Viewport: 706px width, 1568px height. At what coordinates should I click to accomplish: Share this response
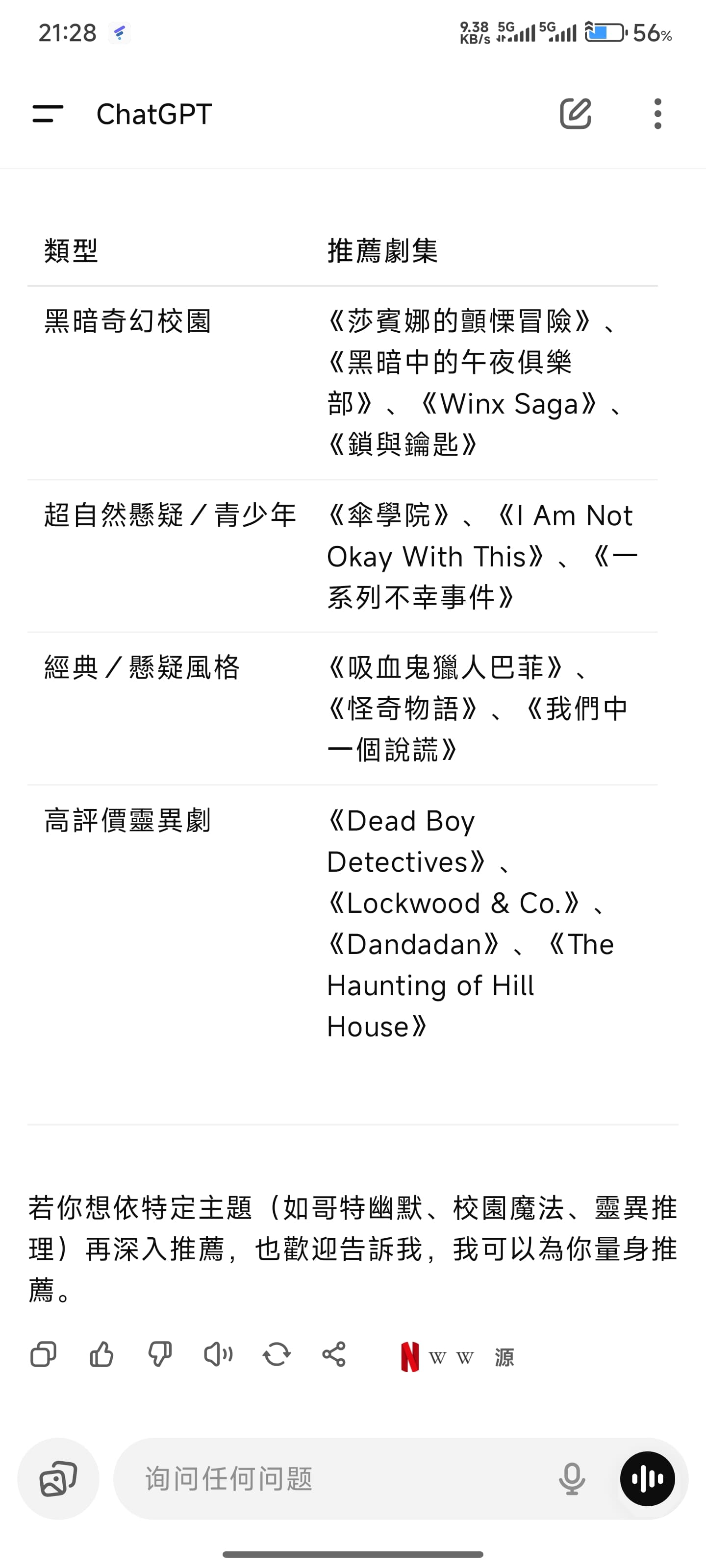334,1355
